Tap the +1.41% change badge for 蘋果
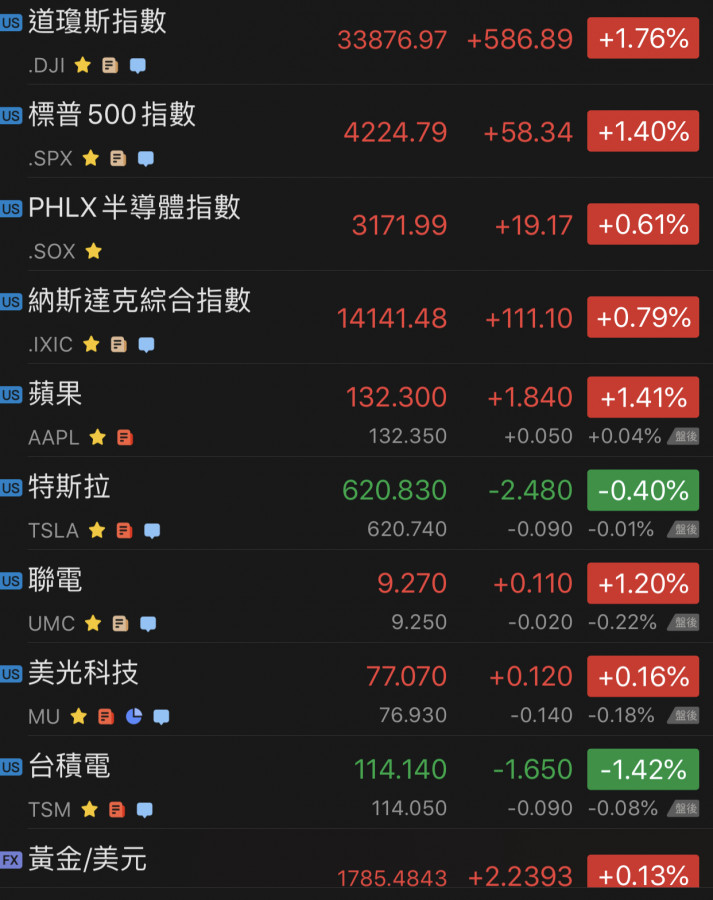Viewport: 713px width, 900px height. [x=642, y=397]
